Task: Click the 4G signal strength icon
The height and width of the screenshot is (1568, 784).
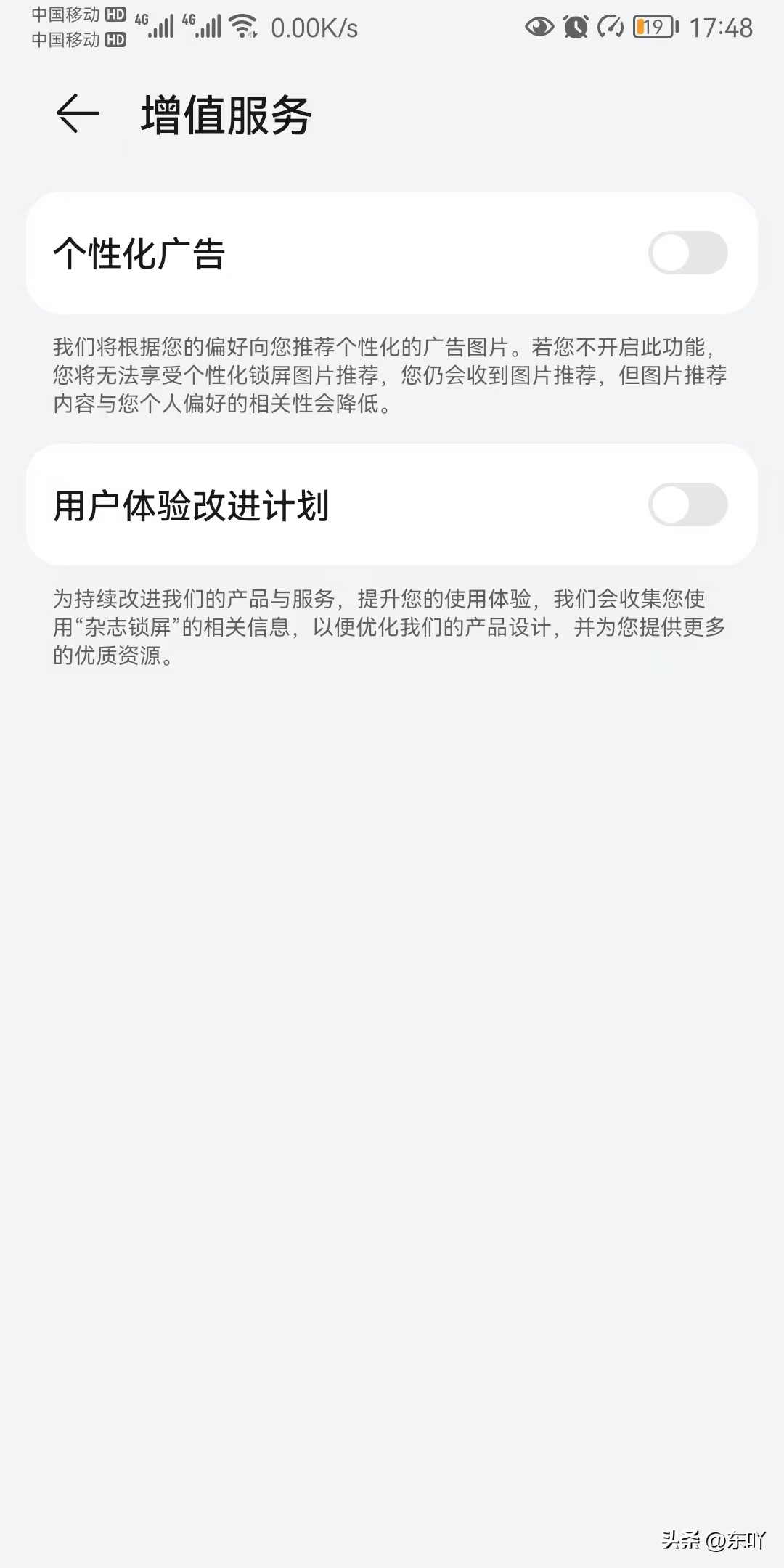Action: pos(156,25)
